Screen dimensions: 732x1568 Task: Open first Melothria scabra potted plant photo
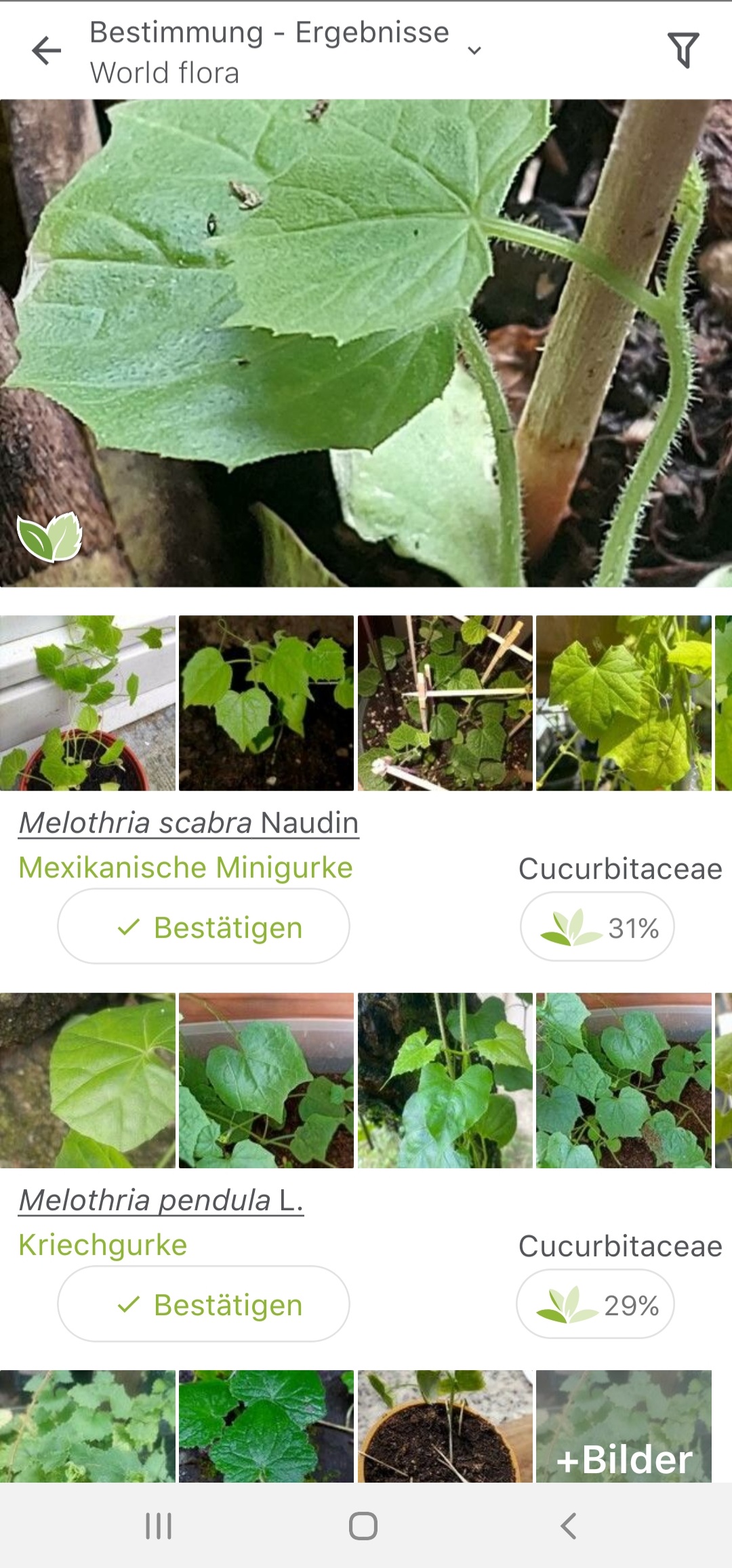[87, 703]
